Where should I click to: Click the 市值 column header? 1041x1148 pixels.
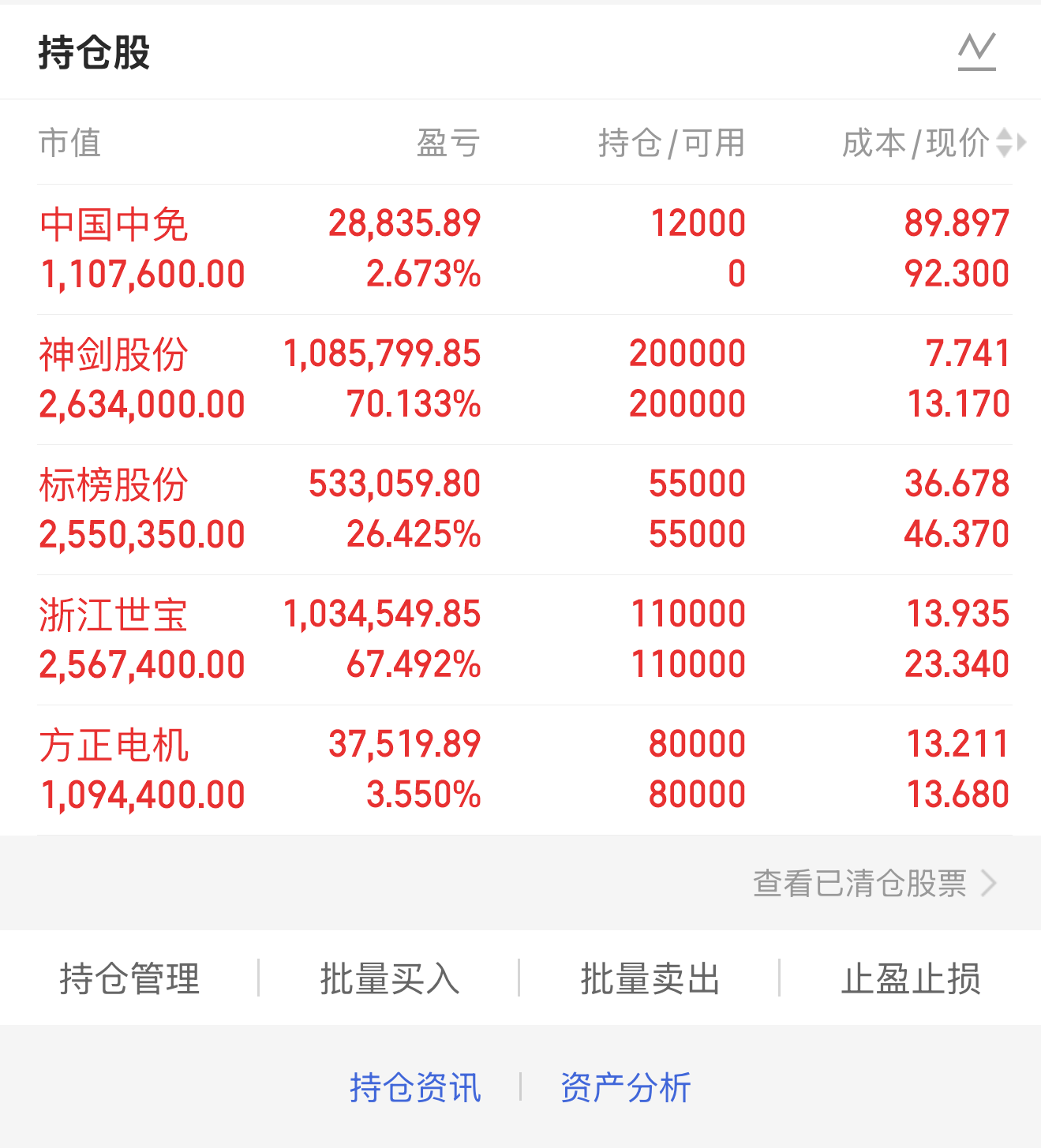[x=69, y=142]
